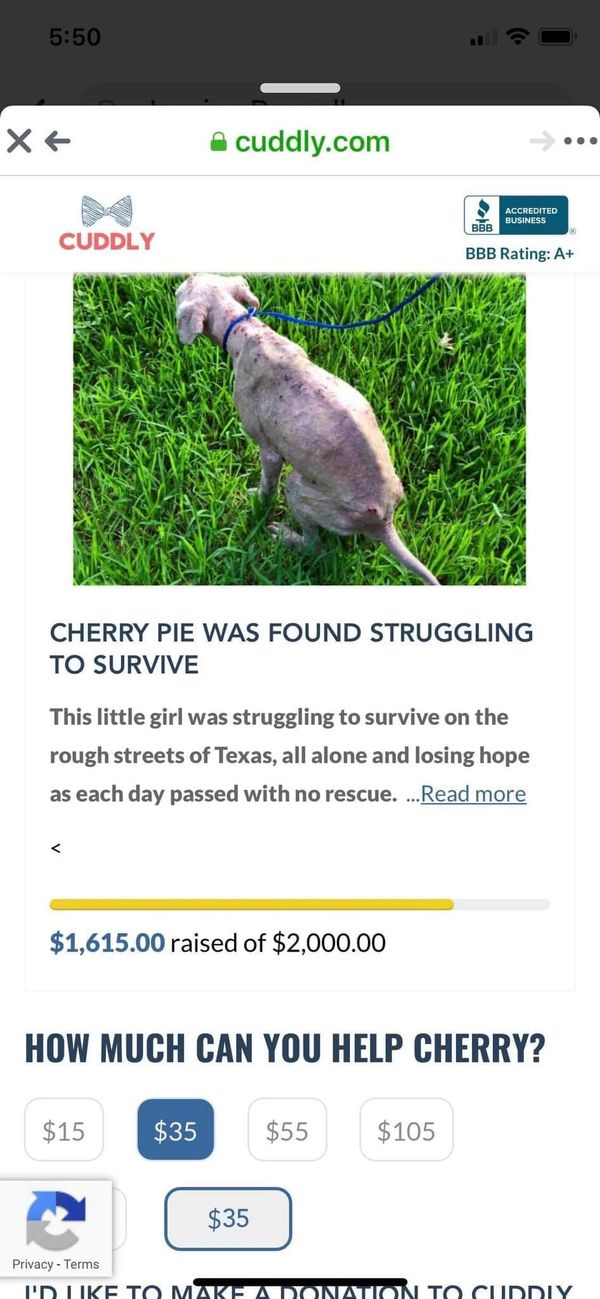Open the browser's three-dot menu
Image resolution: width=600 pixels, height=1299 pixels.
(580, 141)
